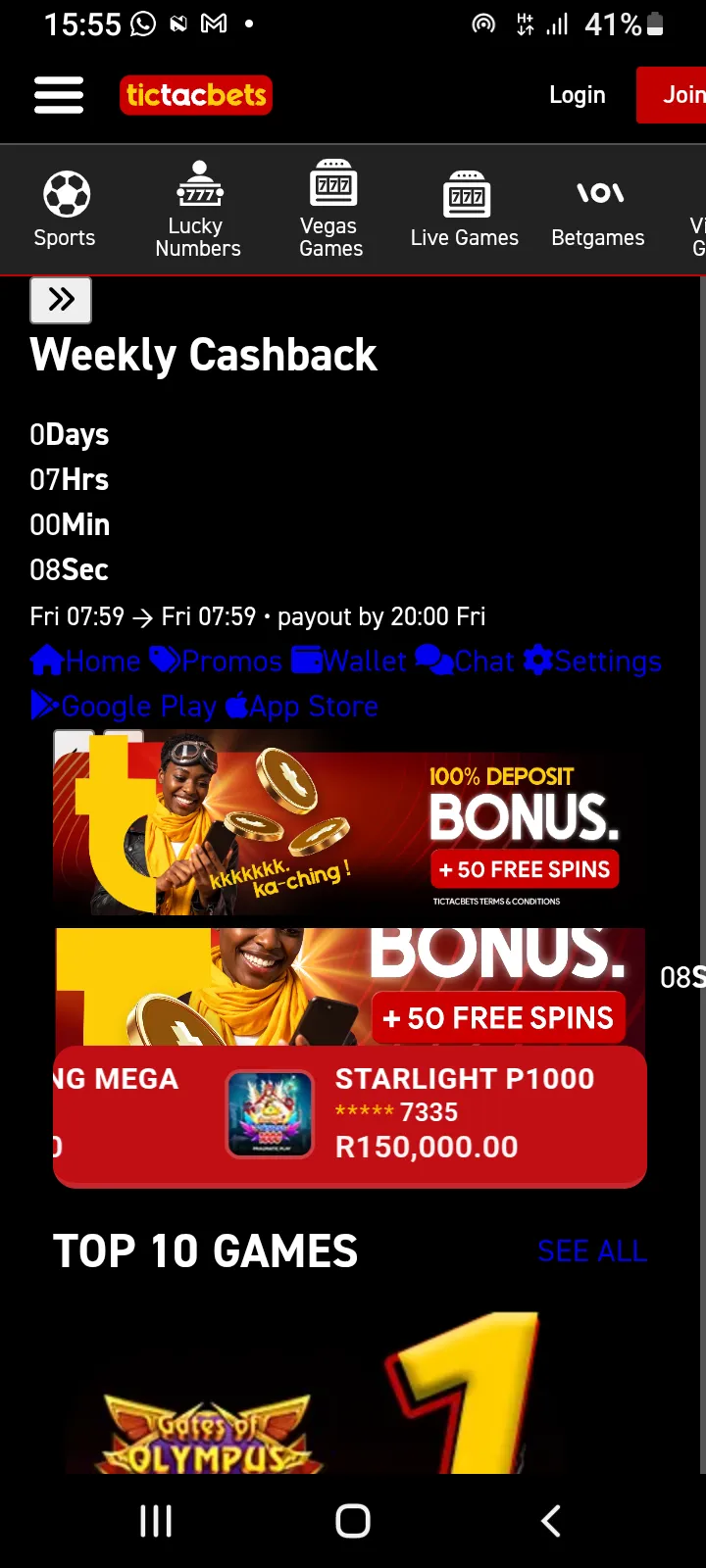Open Betgames category
The image size is (706, 1568).
(x=598, y=192)
